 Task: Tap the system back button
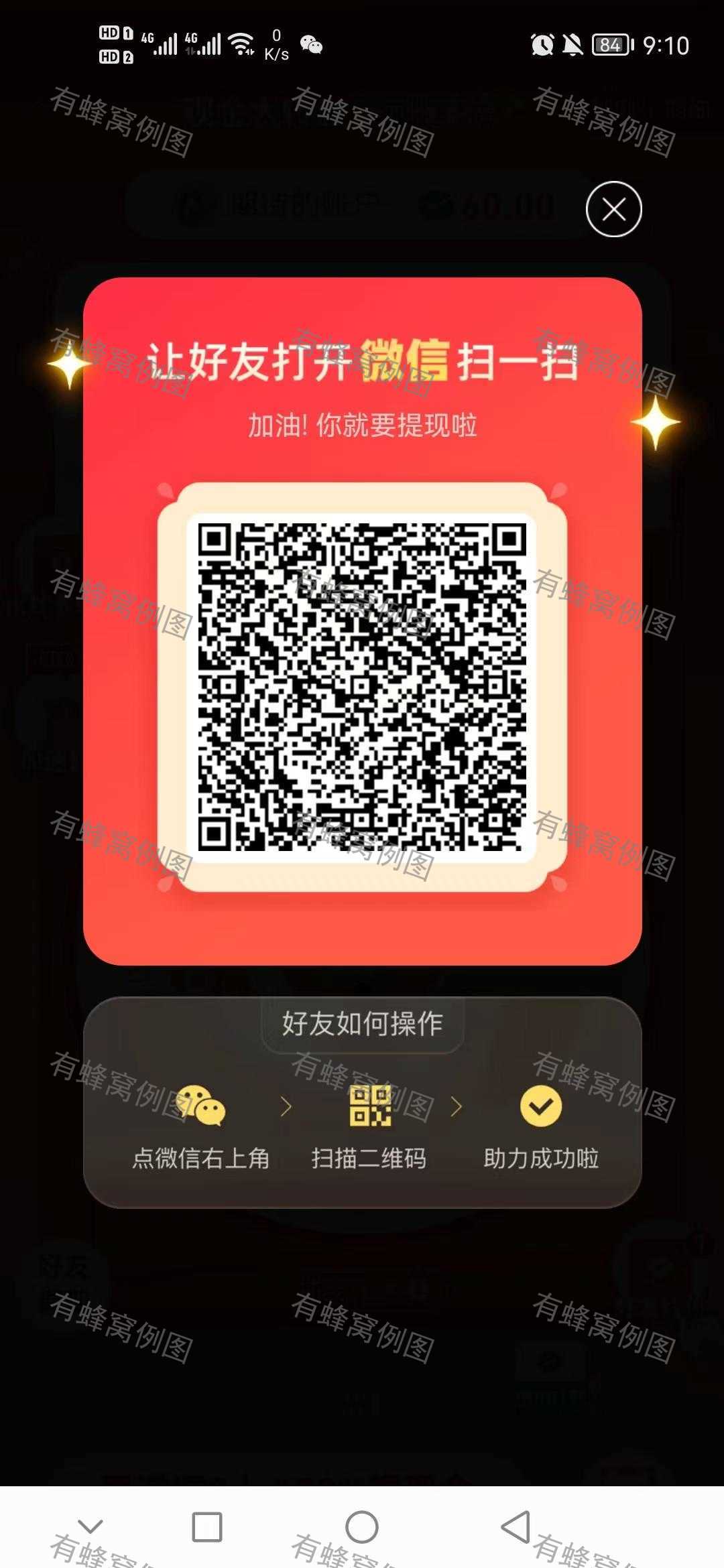[516, 1527]
